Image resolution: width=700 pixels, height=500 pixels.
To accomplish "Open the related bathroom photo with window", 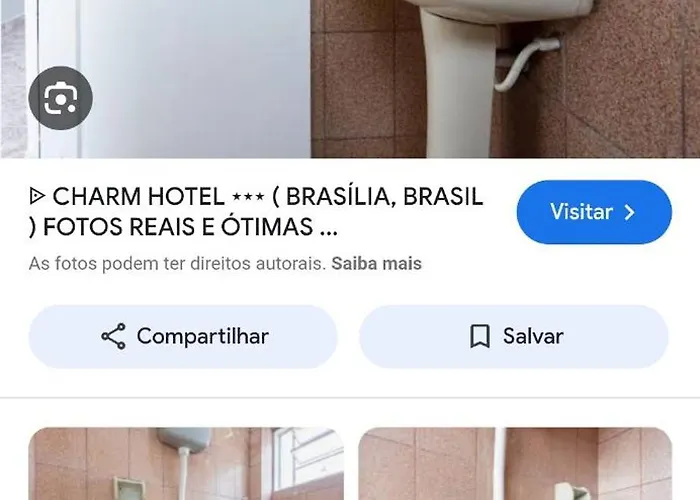I will (x=186, y=465).
